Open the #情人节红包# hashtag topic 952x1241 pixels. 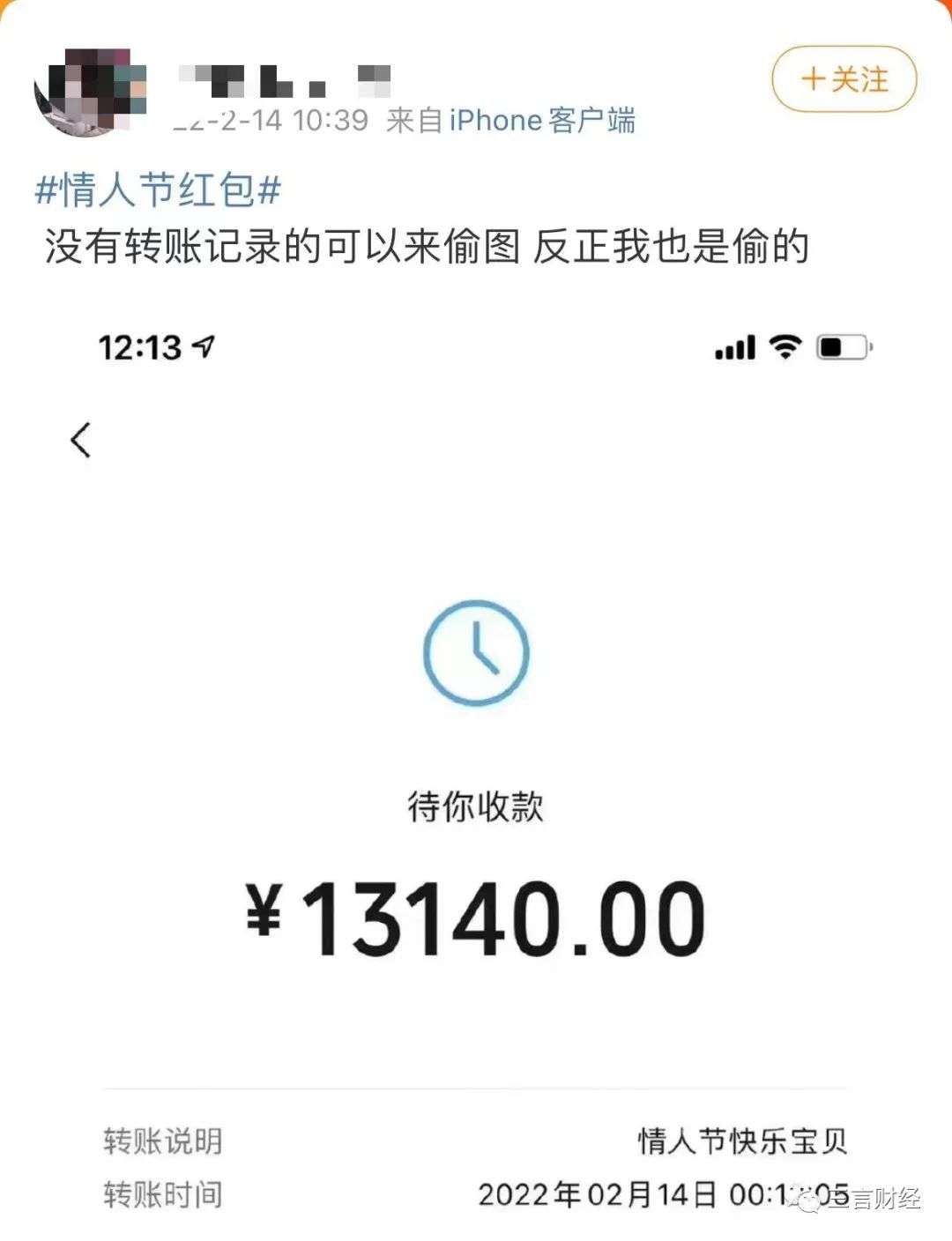point(159,189)
